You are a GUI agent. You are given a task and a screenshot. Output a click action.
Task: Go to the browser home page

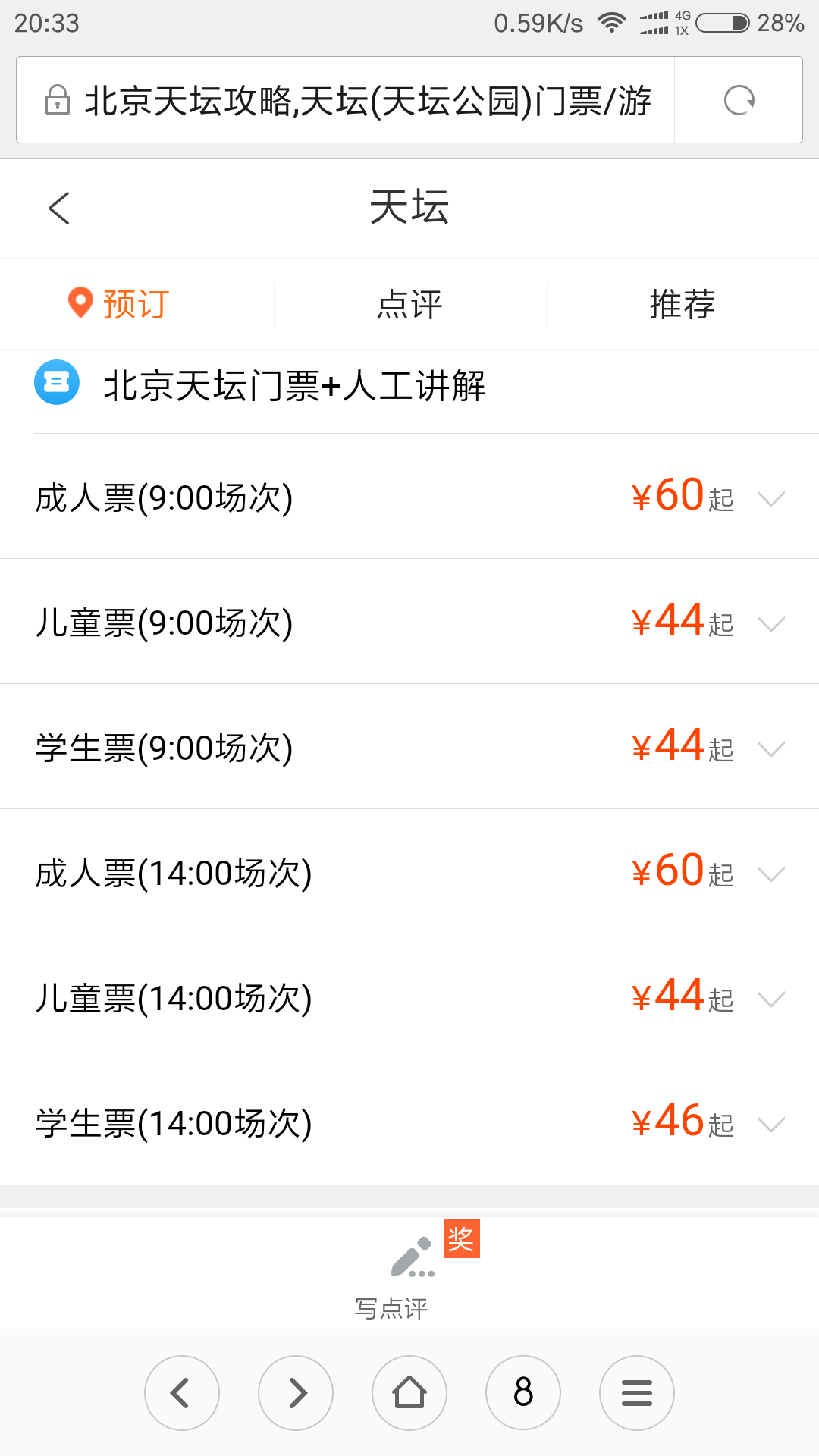coord(409,1393)
